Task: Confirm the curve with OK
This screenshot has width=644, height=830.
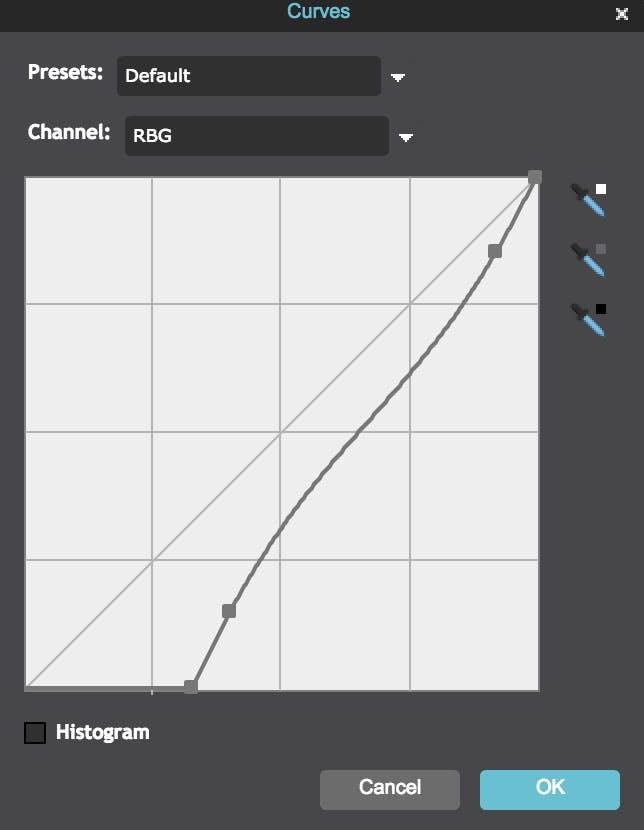Action: pyautogui.click(x=550, y=790)
